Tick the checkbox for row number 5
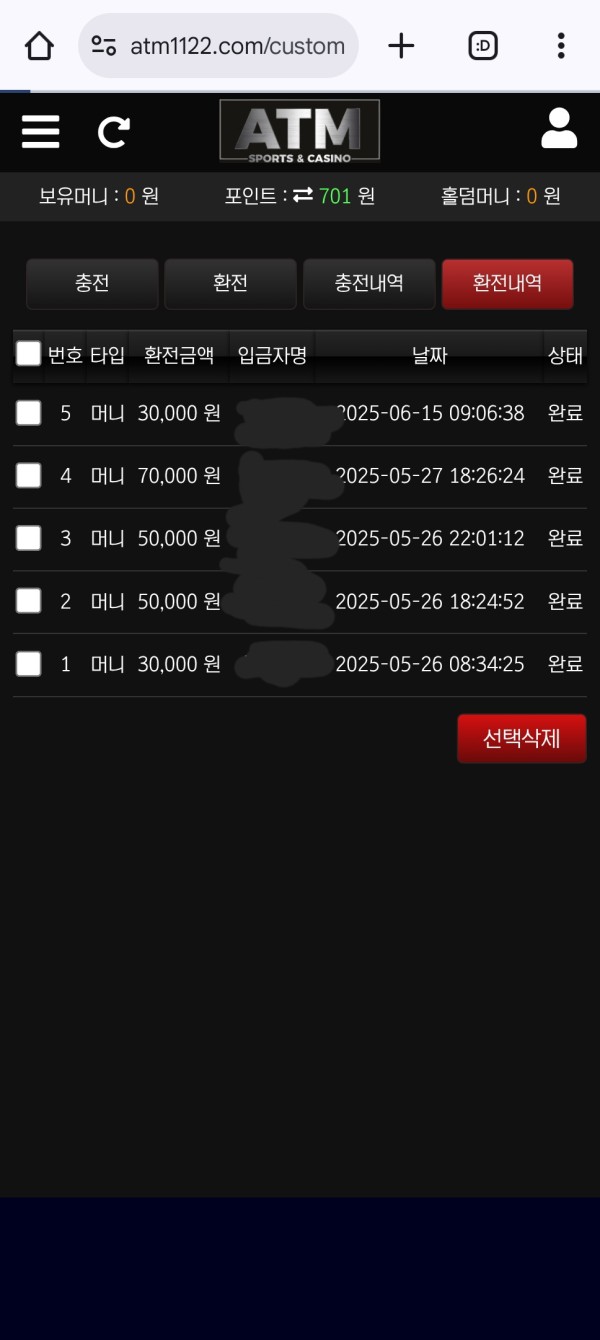600x1340 pixels. [28, 413]
